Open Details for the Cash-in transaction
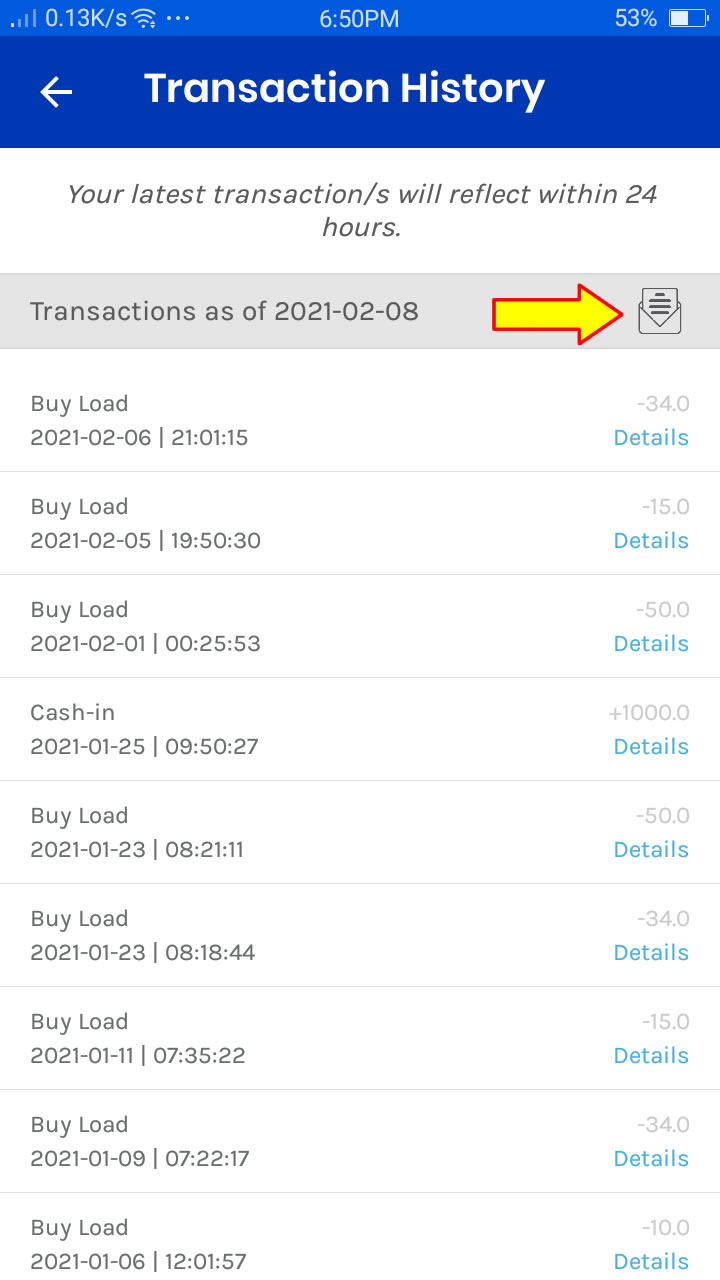The height and width of the screenshot is (1280, 720). pyautogui.click(x=651, y=746)
